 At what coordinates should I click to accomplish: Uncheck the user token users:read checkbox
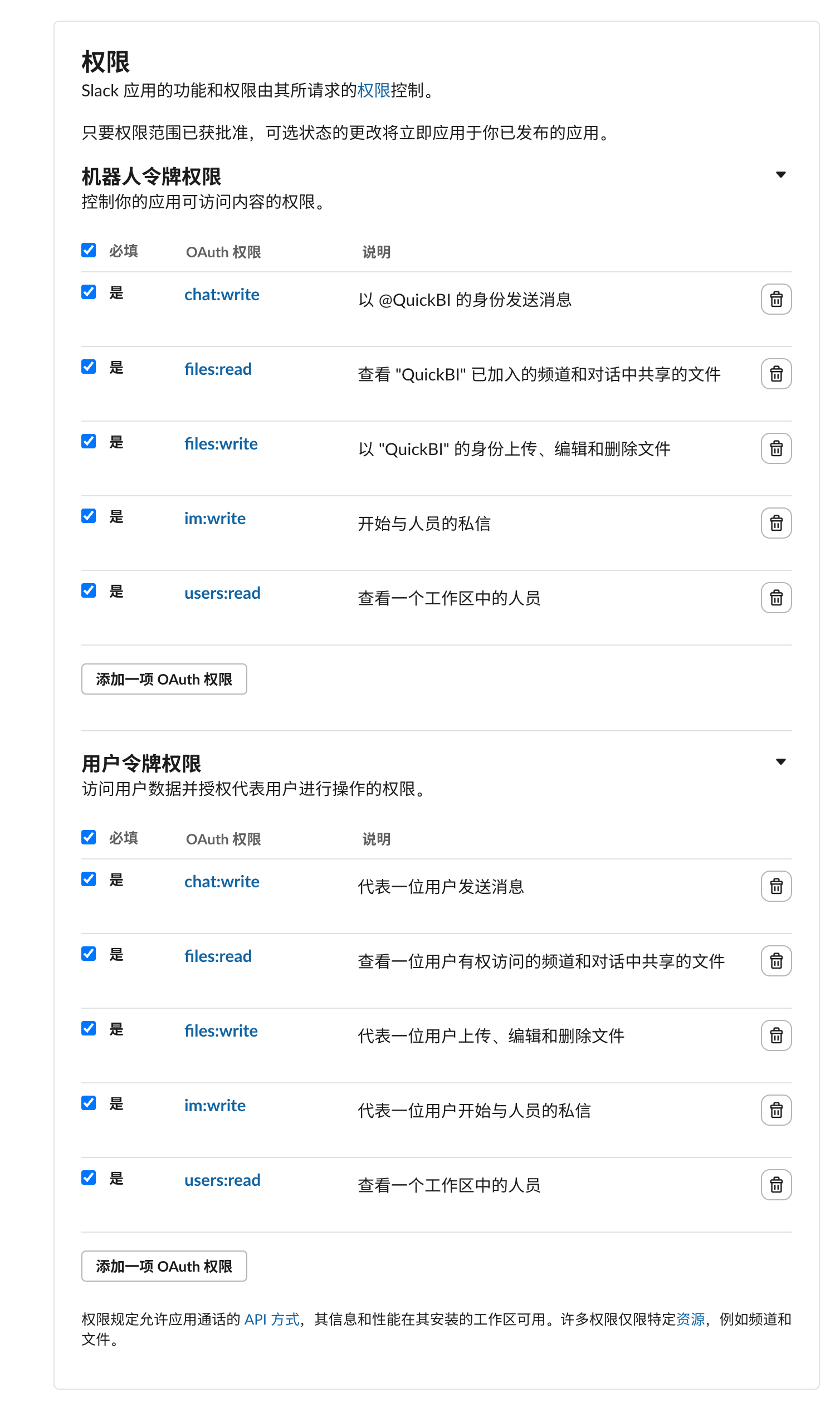point(89,1178)
